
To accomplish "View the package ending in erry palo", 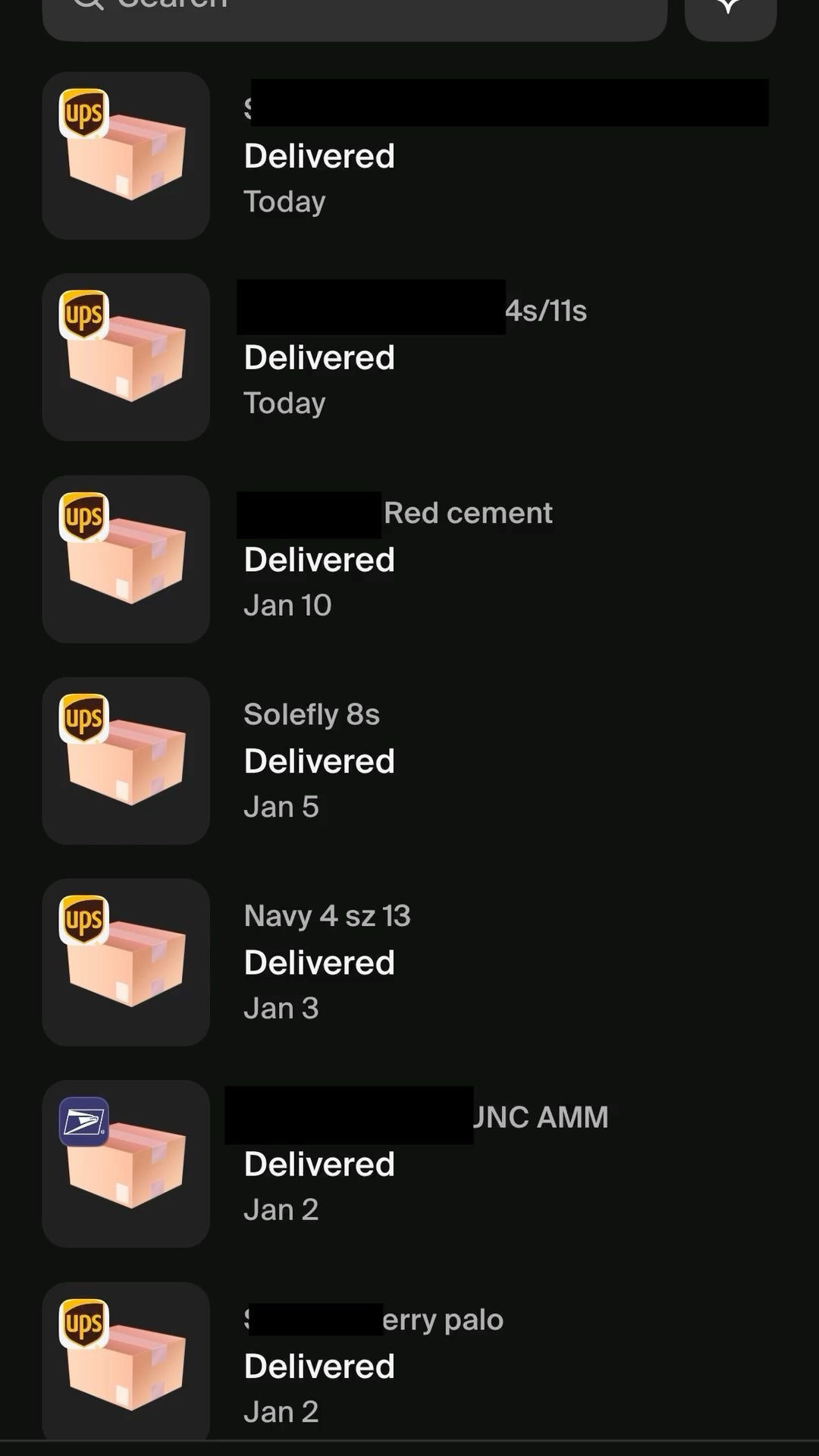I will pyautogui.click(x=409, y=1363).
